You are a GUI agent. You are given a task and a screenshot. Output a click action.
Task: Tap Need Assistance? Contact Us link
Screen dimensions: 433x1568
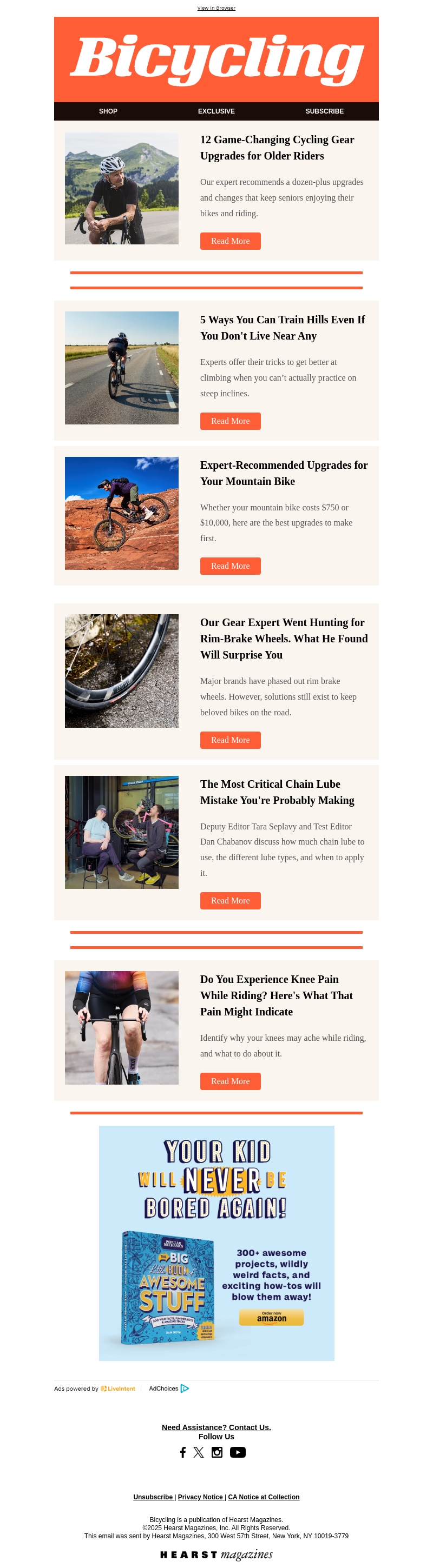(216, 1427)
